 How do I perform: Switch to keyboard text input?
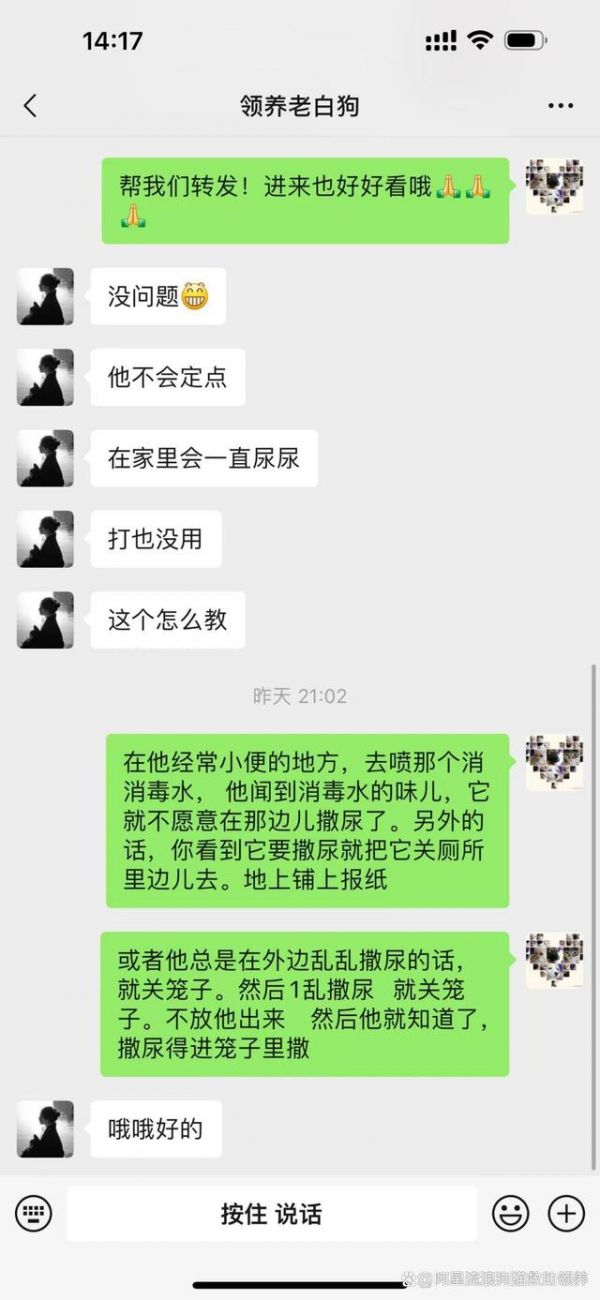(33, 1214)
